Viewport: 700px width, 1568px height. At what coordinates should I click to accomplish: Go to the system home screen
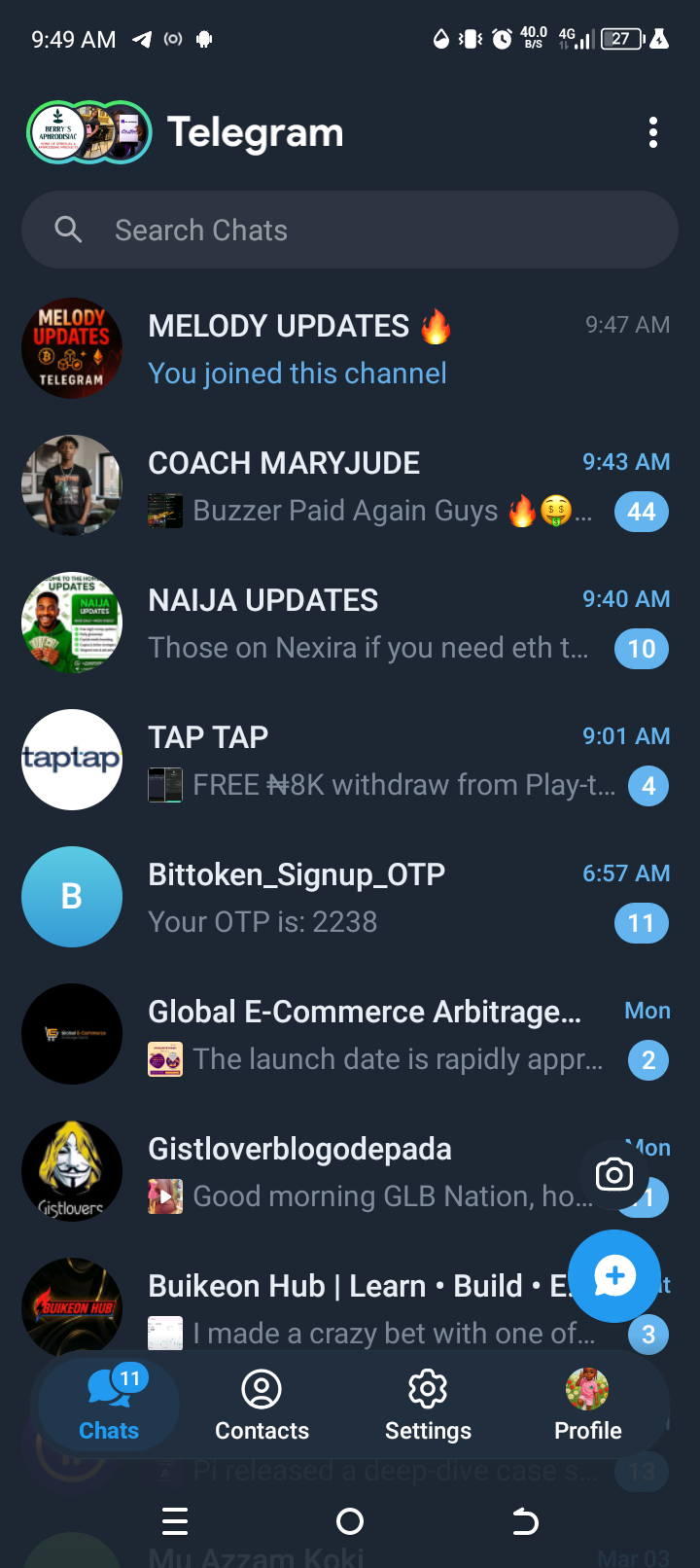(x=350, y=1521)
